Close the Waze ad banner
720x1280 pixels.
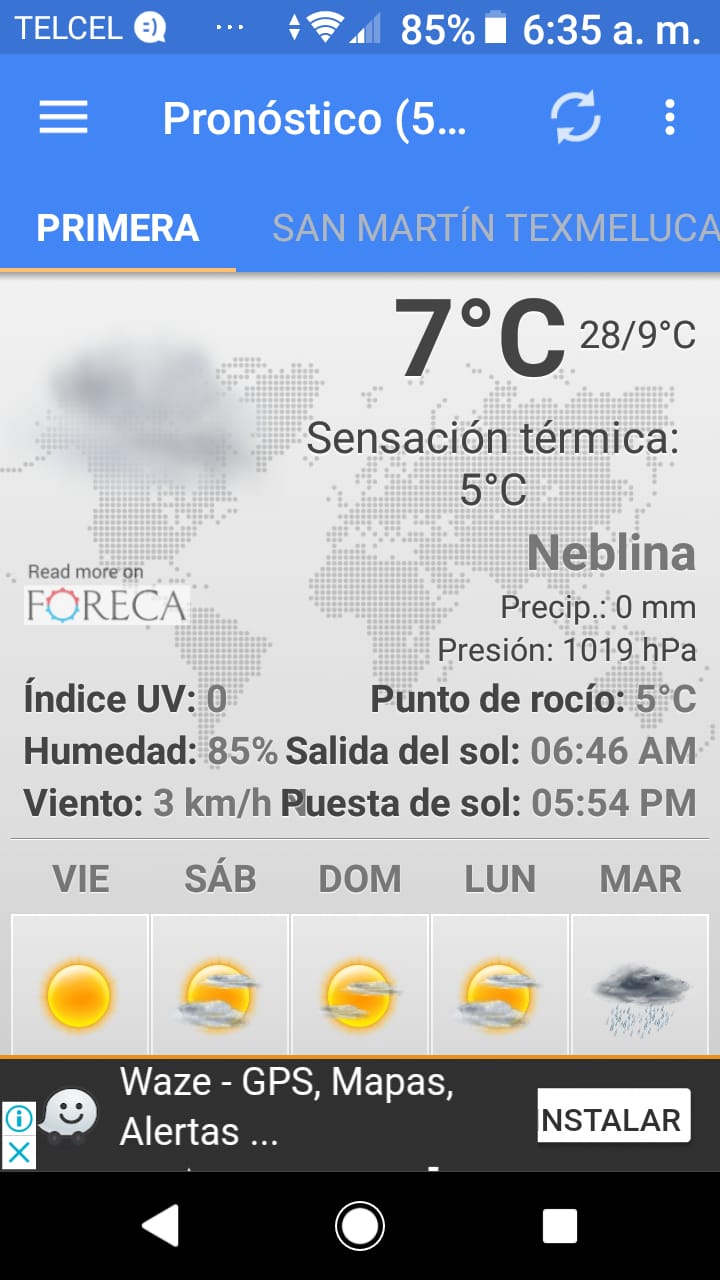coord(19,1153)
